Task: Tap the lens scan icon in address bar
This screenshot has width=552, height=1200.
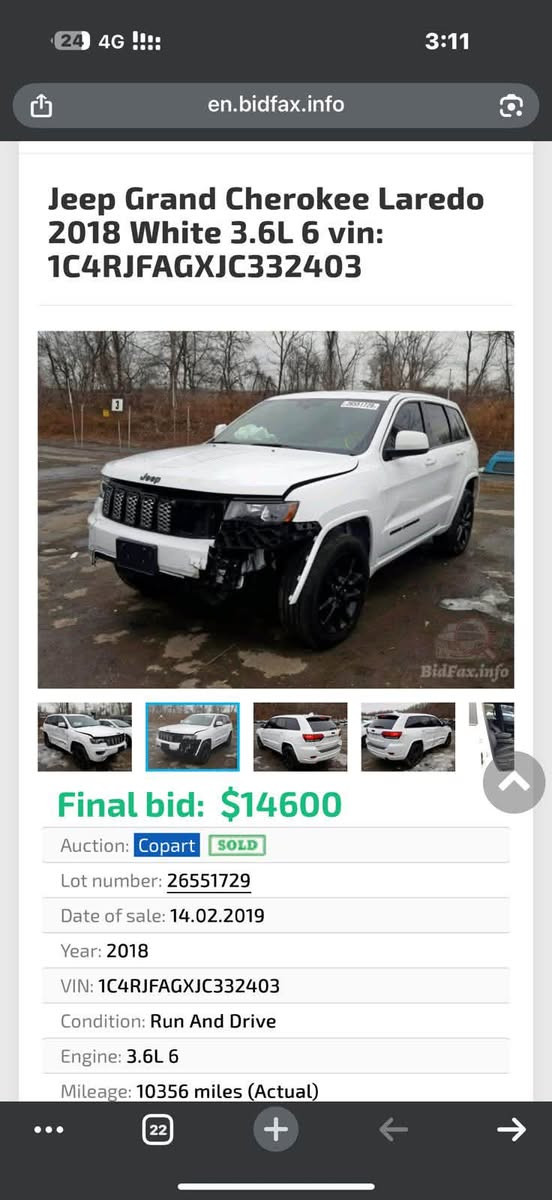Action: pyautogui.click(x=510, y=105)
